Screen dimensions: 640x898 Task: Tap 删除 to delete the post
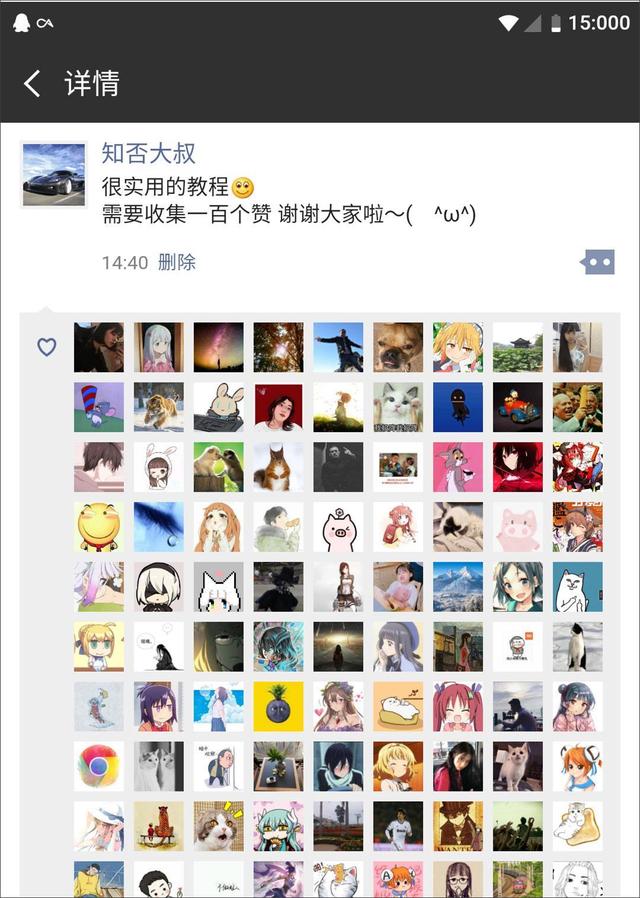coord(177,263)
